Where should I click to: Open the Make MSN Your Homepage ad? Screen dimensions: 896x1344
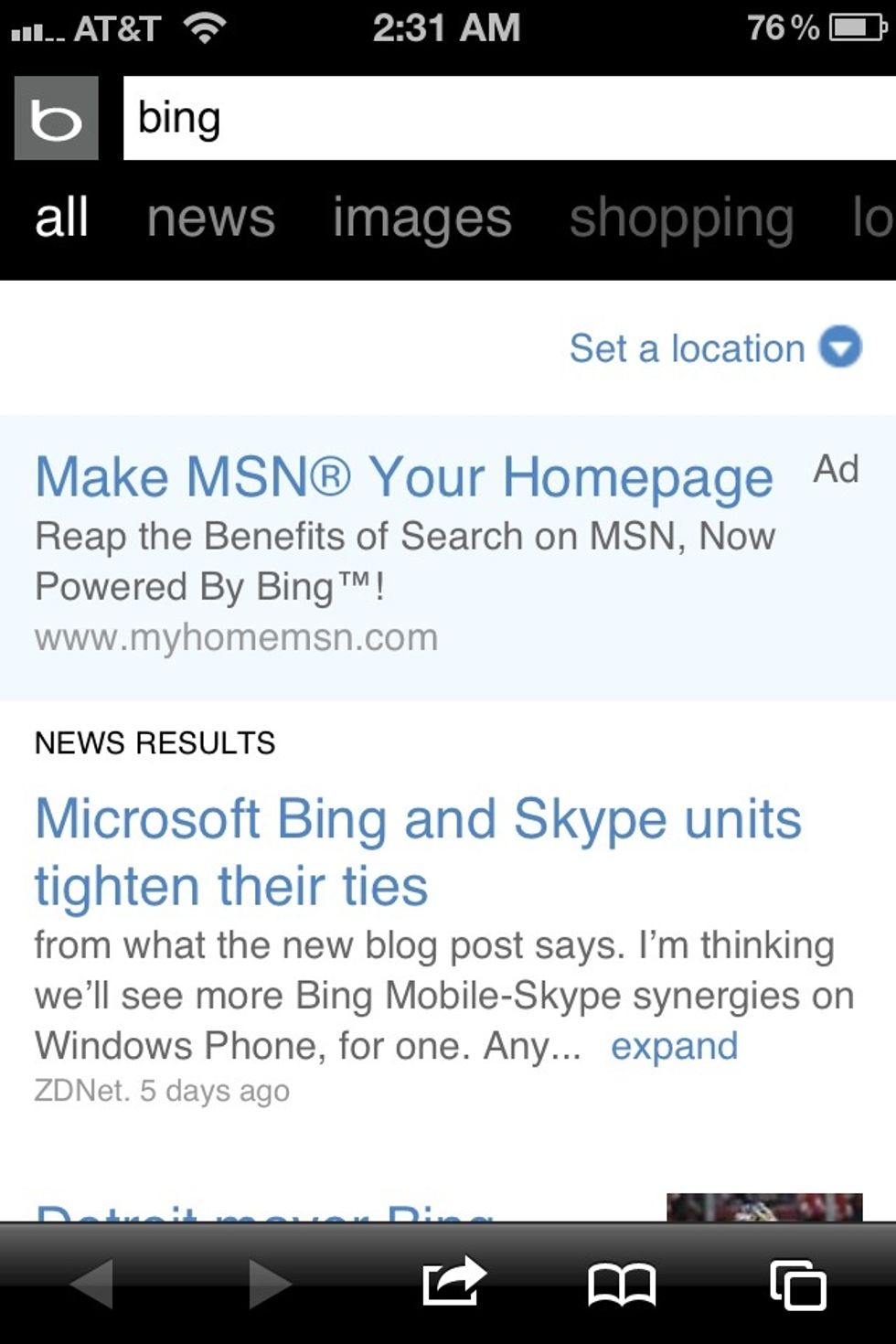click(x=403, y=478)
